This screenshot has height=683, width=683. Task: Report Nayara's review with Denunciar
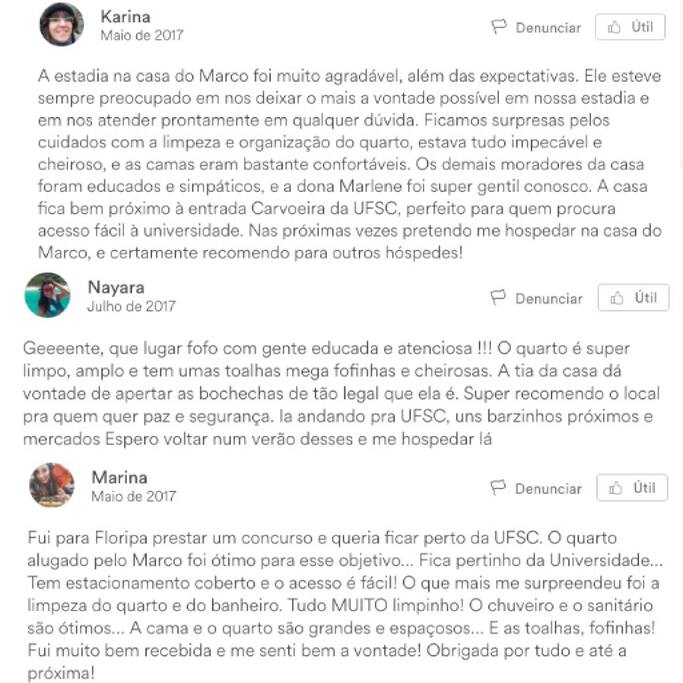(x=537, y=298)
